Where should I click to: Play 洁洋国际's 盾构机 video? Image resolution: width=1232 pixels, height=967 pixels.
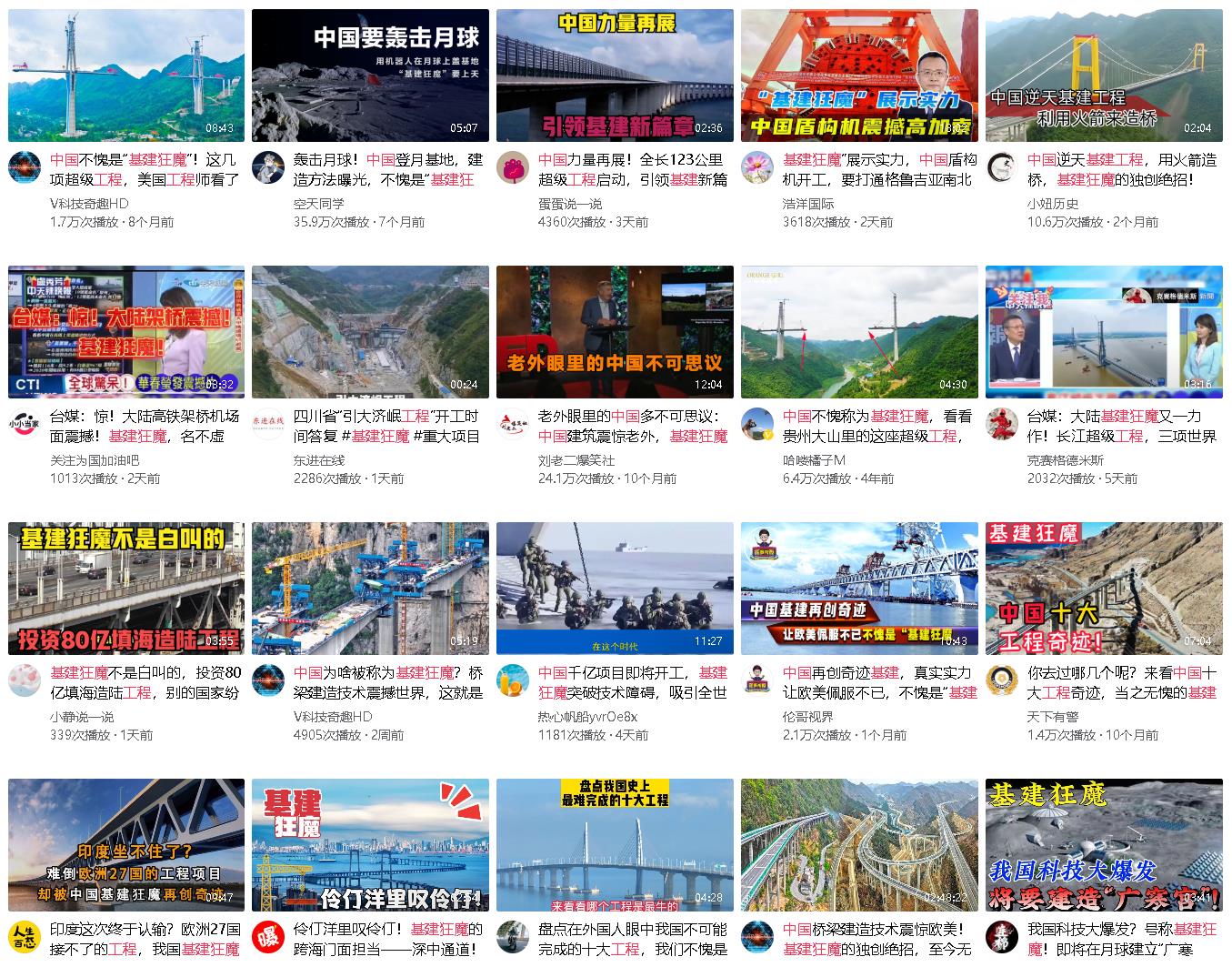(x=859, y=76)
